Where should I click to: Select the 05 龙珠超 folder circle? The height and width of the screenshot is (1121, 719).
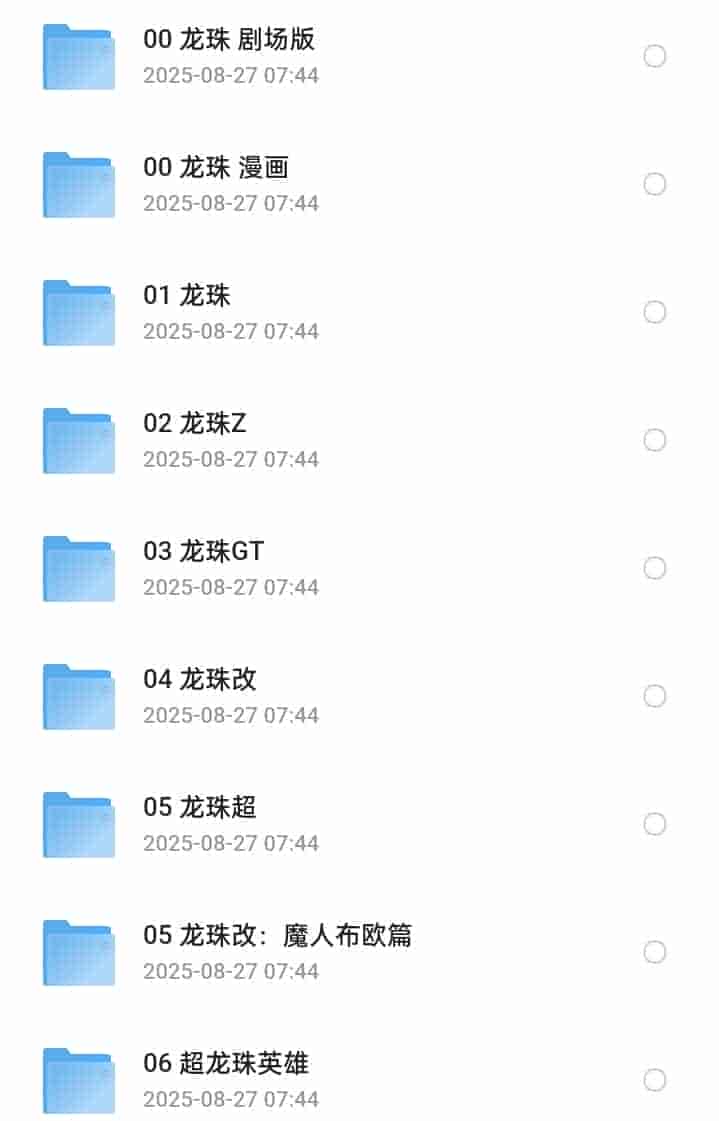tap(655, 824)
